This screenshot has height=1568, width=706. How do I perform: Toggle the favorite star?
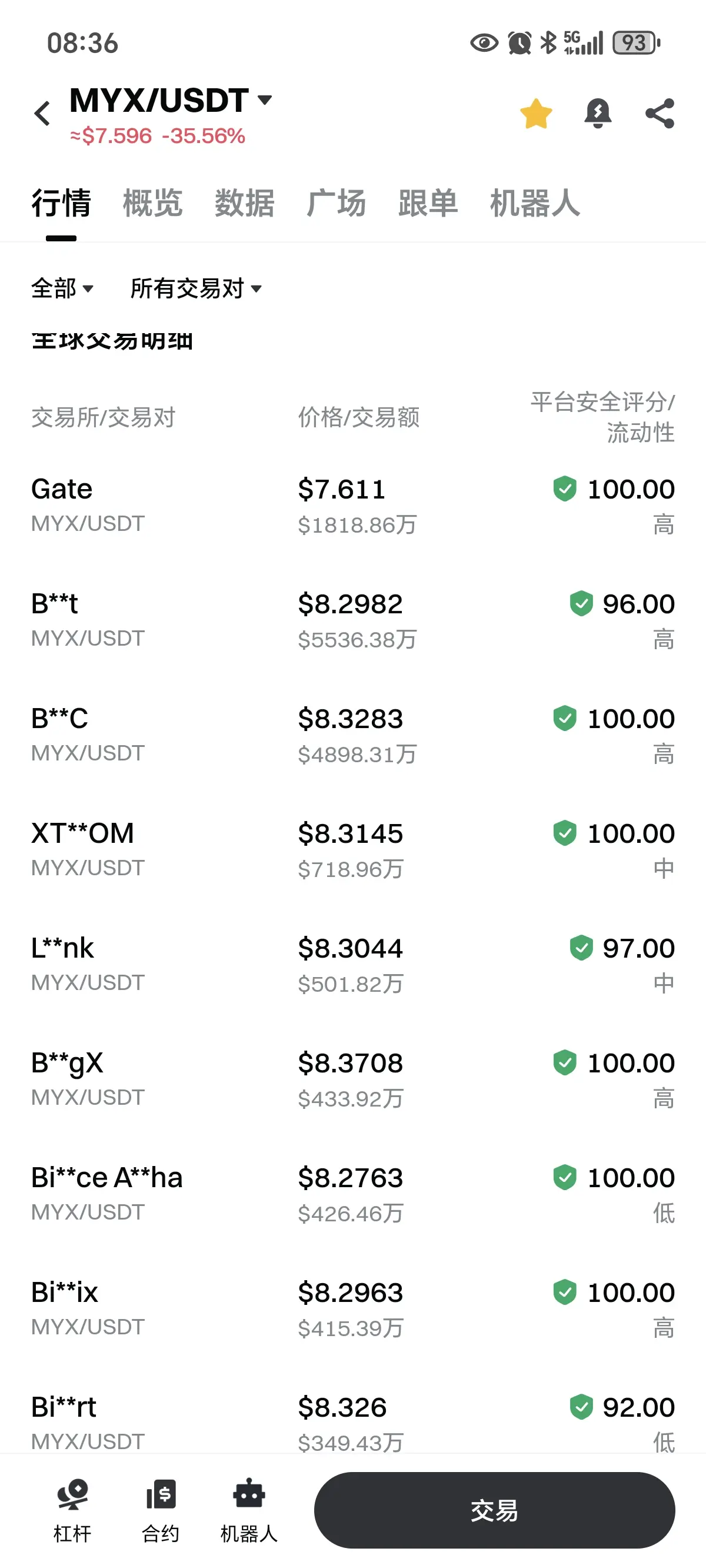pyautogui.click(x=535, y=114)
